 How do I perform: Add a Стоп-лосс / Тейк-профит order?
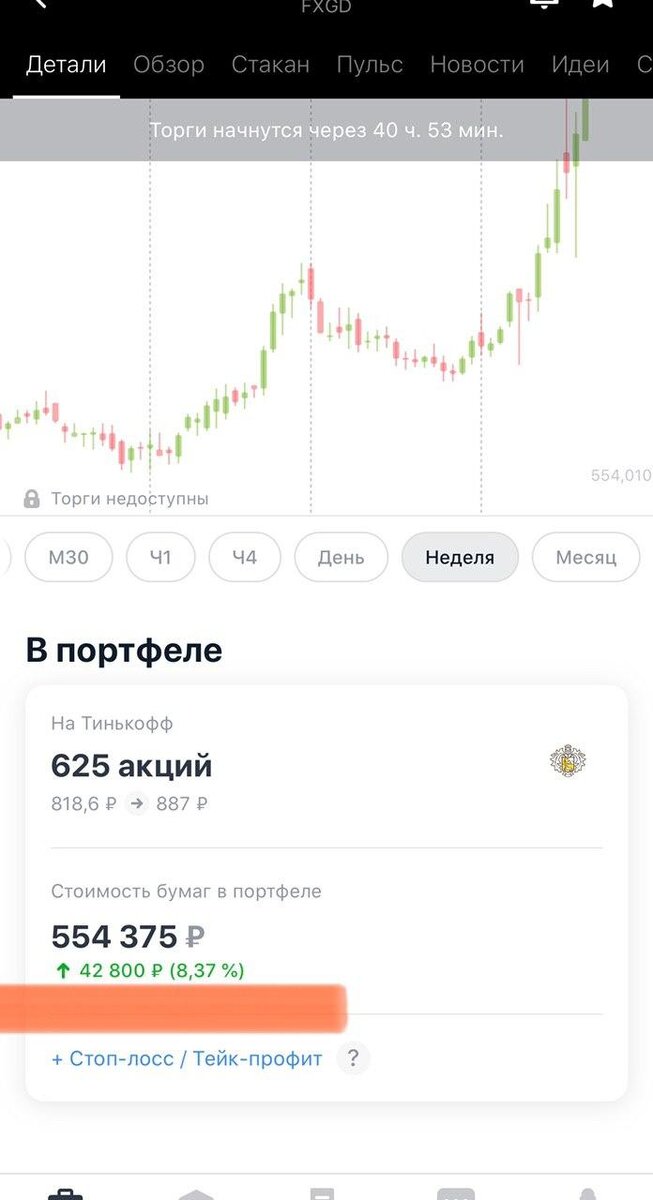(187, 1058)
